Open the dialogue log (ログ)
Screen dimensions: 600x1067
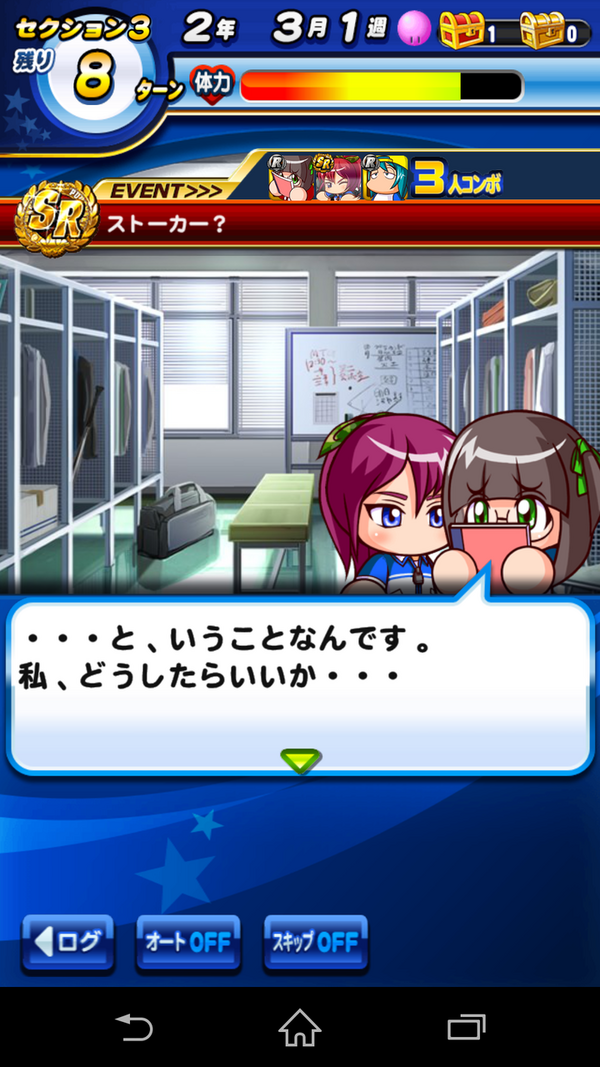tap(67, 943)
